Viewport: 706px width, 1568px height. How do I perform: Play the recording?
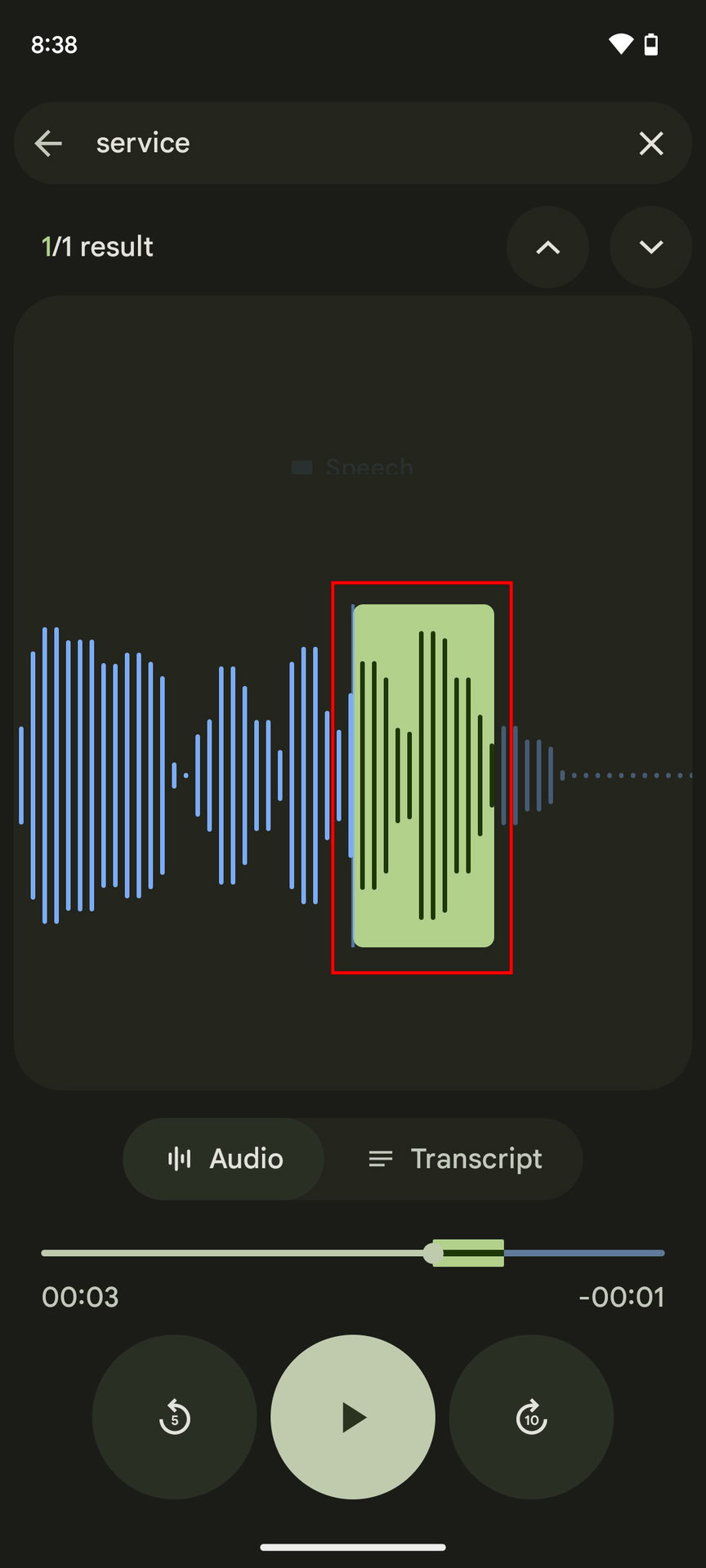coord(353,1417)
